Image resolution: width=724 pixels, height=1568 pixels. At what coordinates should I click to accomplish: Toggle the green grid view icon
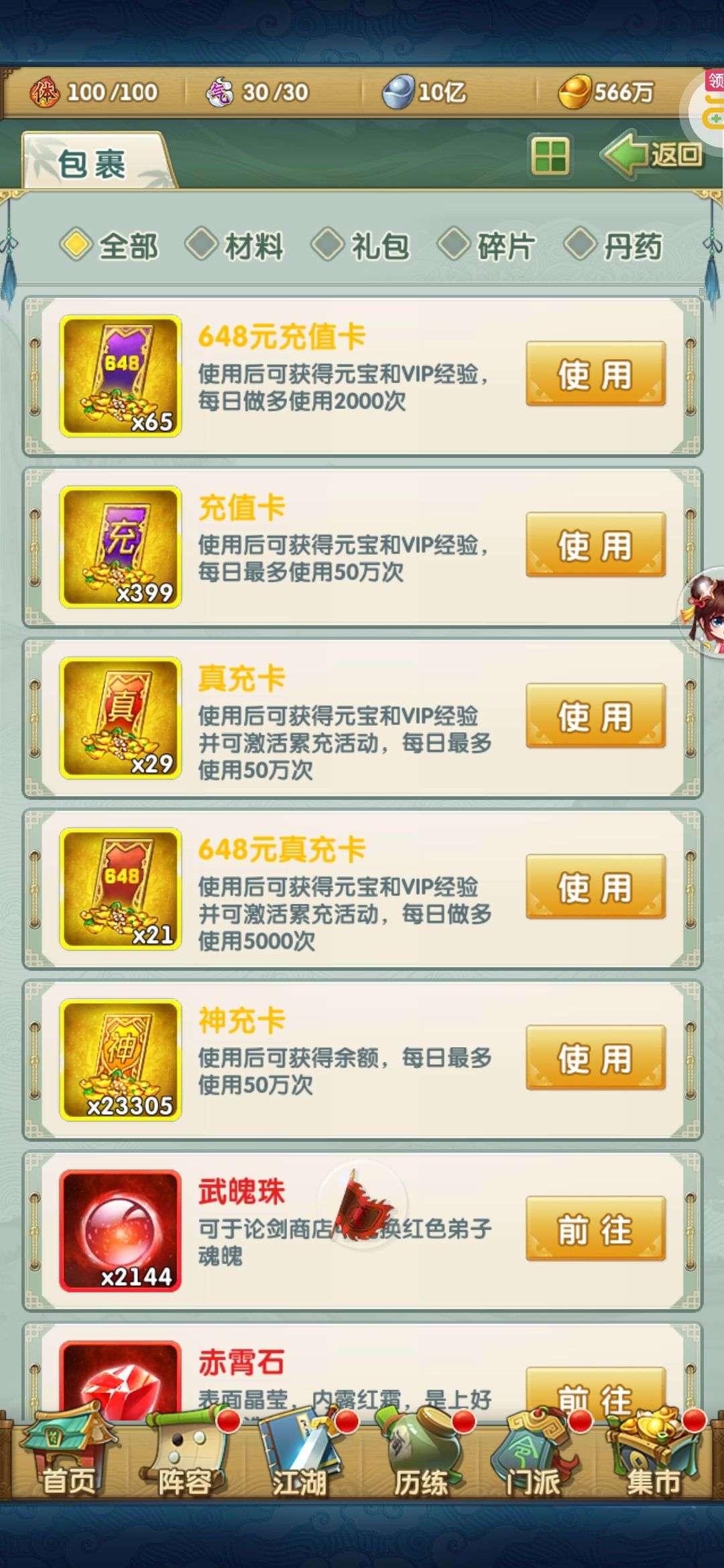point(550,156)
